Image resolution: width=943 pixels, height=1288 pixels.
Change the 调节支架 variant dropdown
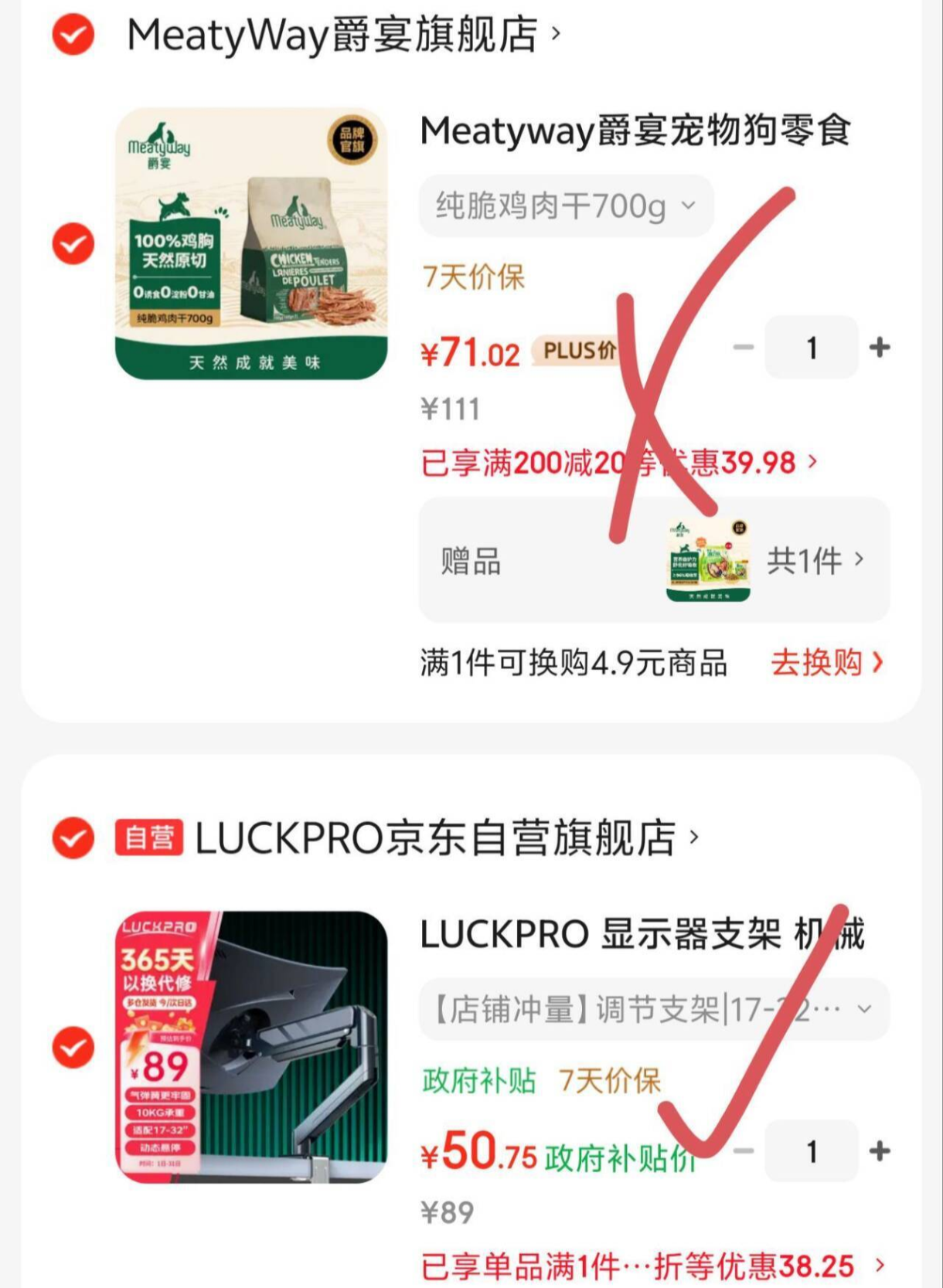653,1010
